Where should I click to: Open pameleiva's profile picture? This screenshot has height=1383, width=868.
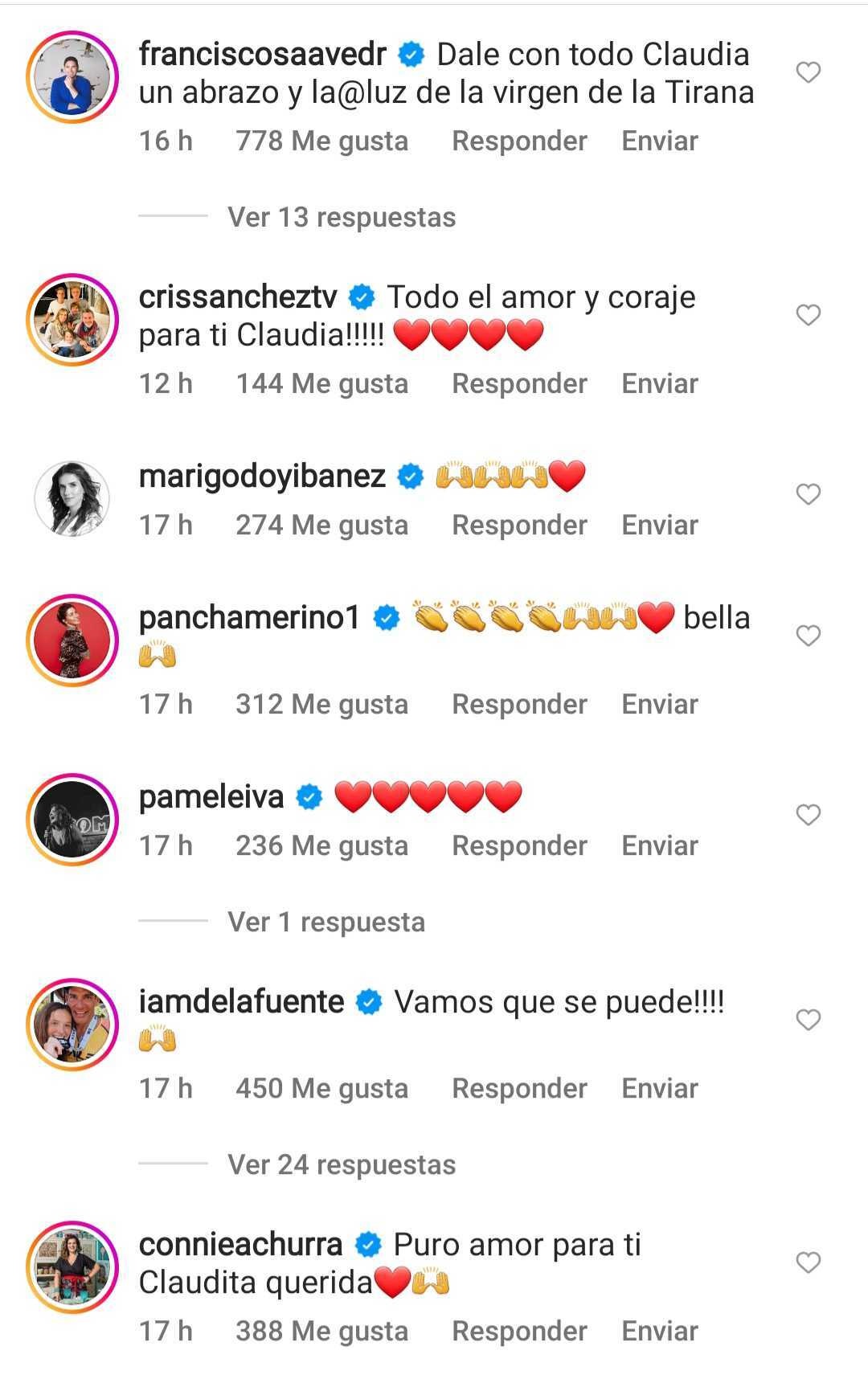point(72,816)
